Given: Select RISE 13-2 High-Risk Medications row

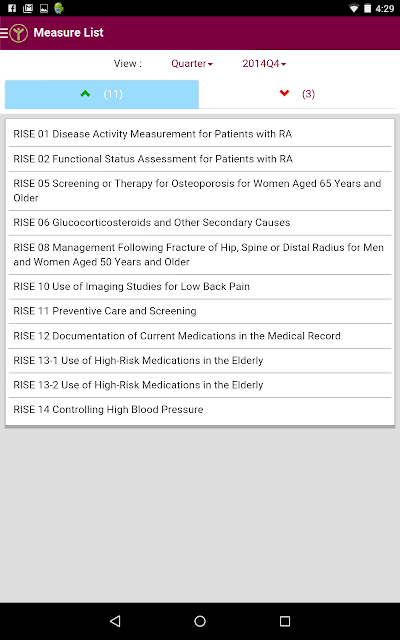Looking at the screenshot, I should [x=200, y=385].
